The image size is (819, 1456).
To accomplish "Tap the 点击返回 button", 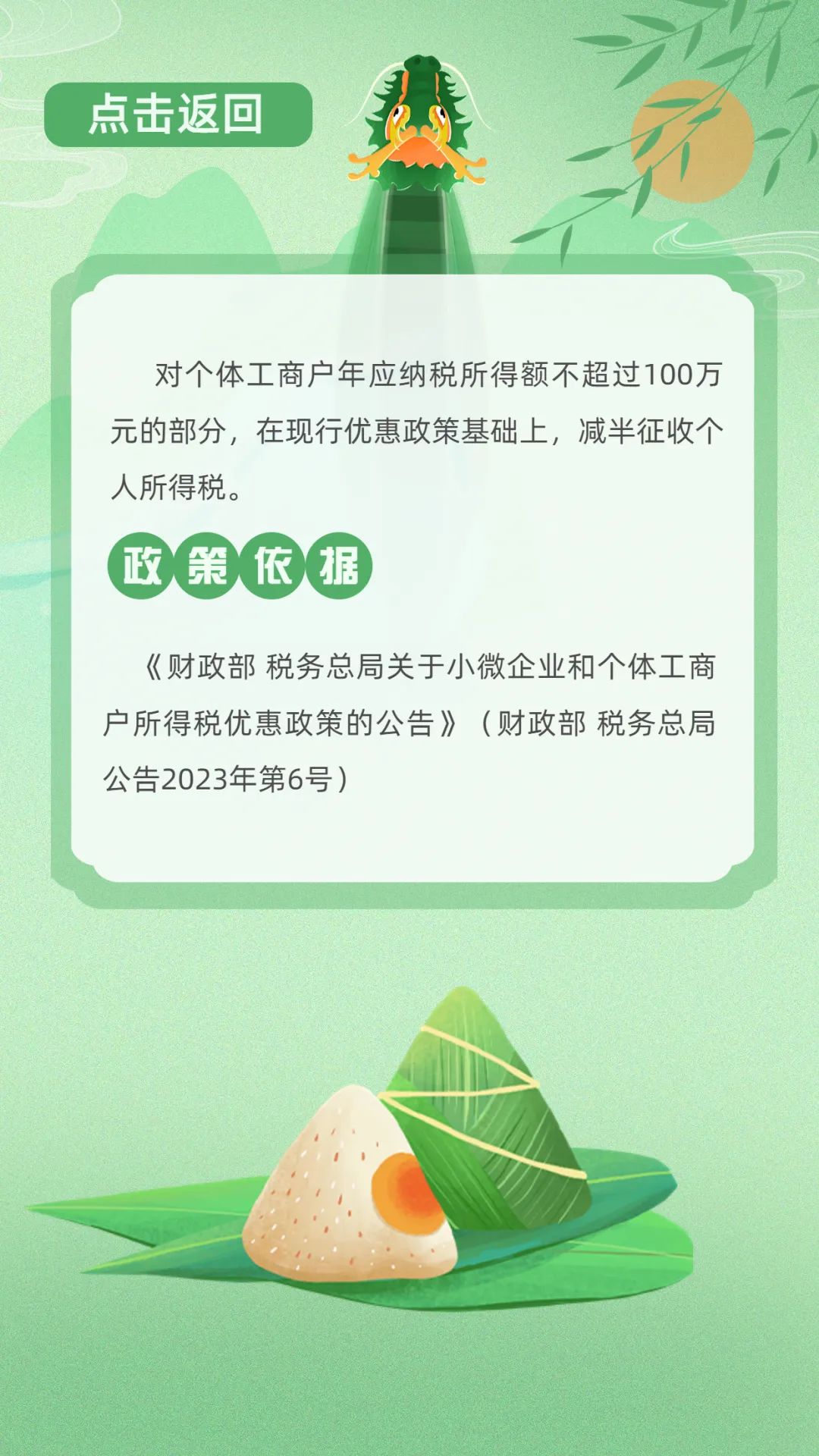I will click(x=178, y=115).
